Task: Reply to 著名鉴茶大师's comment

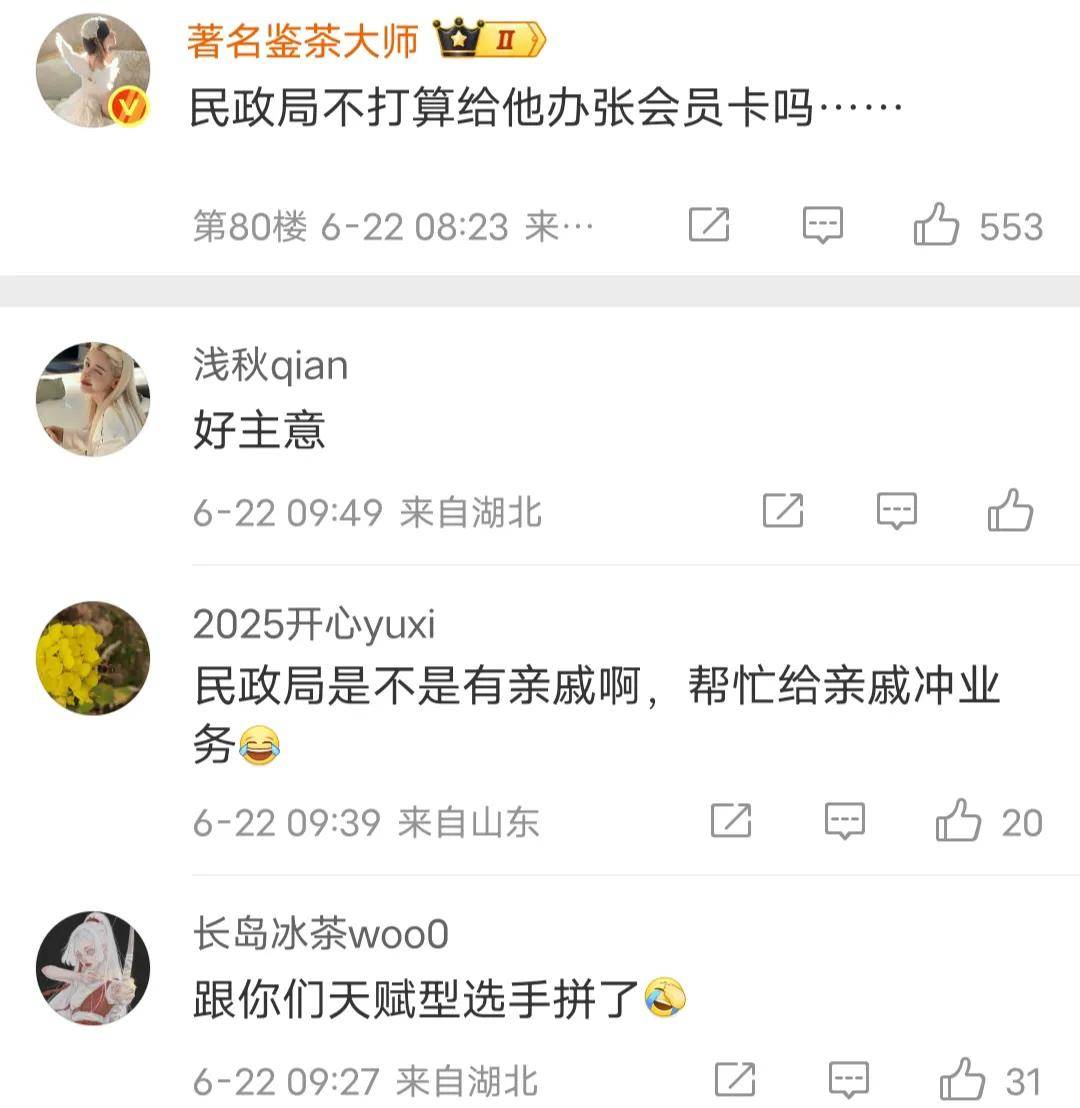Action: (x=822, y=226)
